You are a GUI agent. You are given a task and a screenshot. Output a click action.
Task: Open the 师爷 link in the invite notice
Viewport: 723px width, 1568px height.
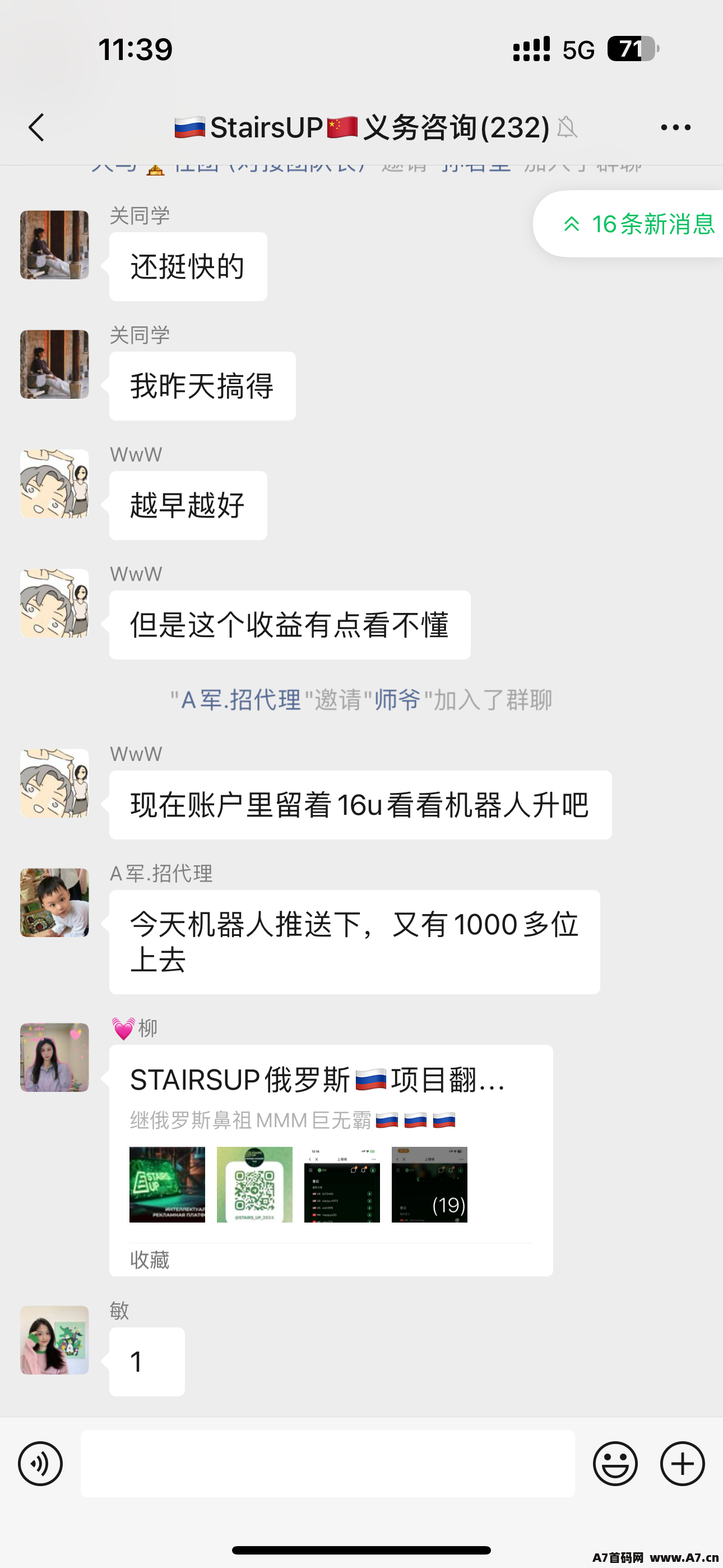[x=397, y=700]
